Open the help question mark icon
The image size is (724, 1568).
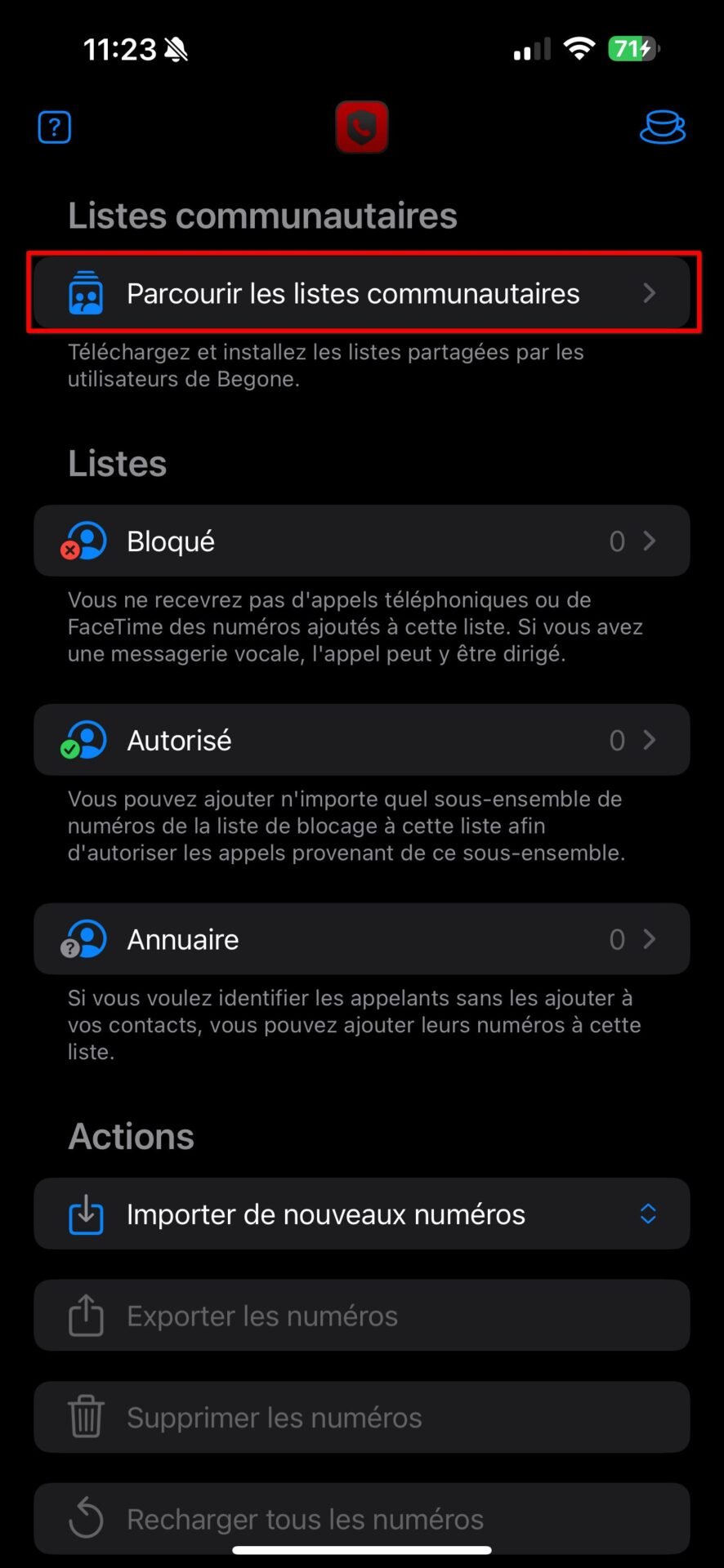point(55,127)
